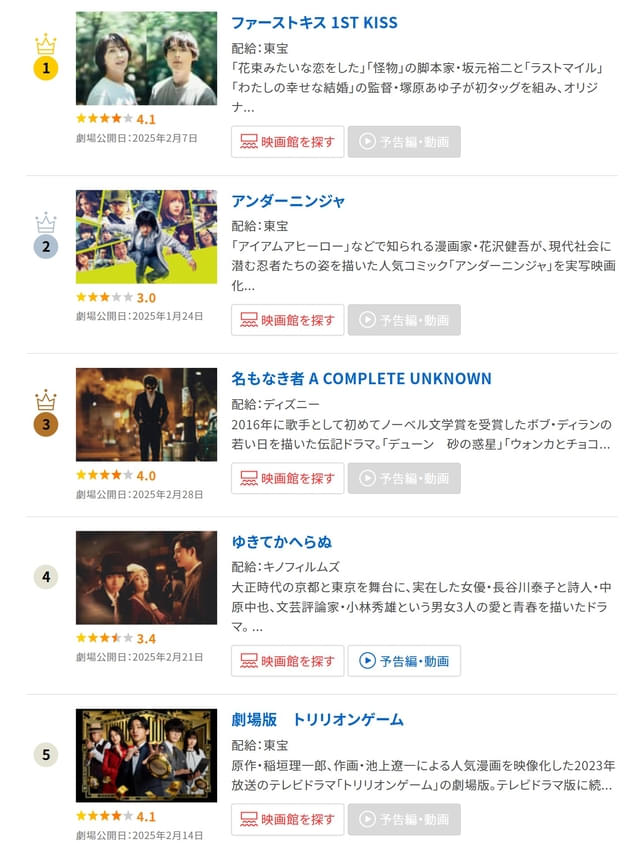Open the ファーストキス 1ST KISS title link

[x=314, y=22]
